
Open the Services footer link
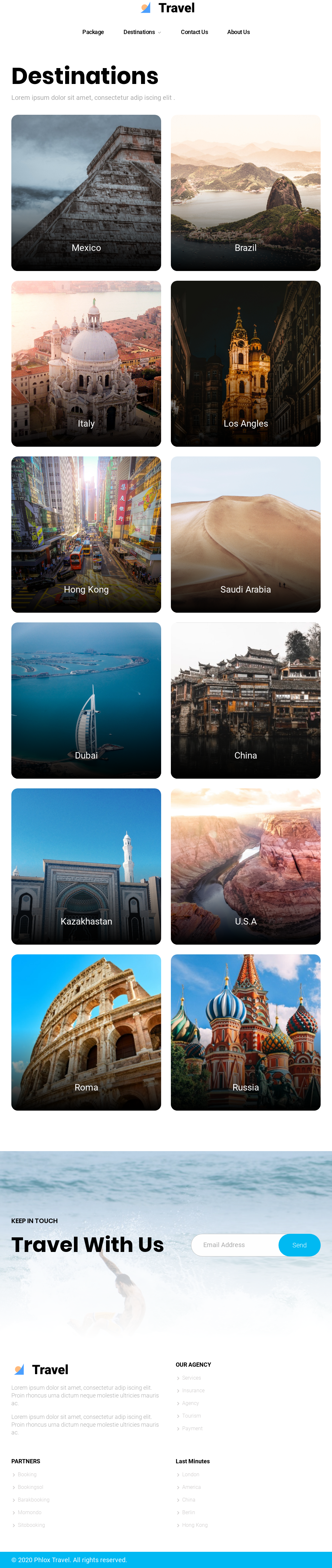[191, 1377]
